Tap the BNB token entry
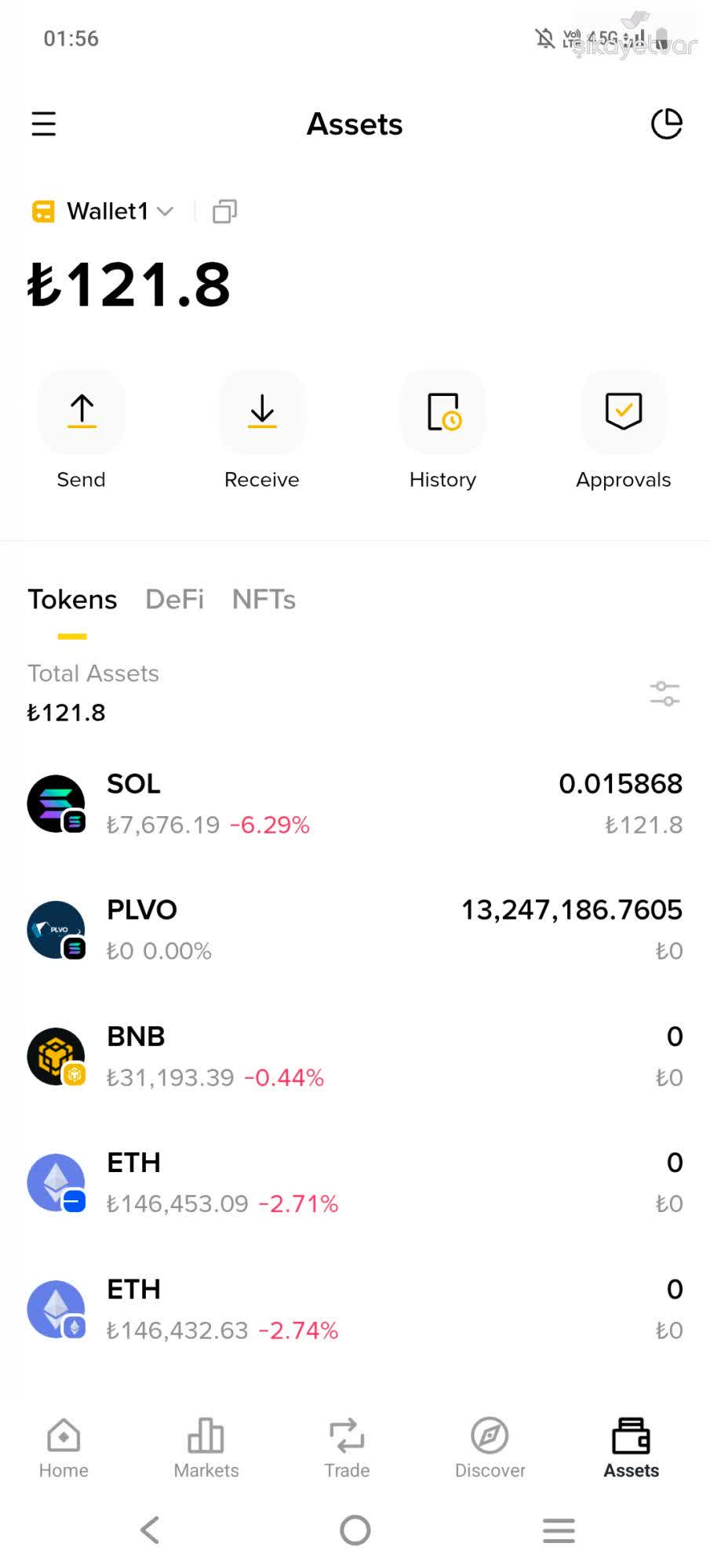The height and width of the screenshot is (1568, 710). click(x=355, y=1054)
